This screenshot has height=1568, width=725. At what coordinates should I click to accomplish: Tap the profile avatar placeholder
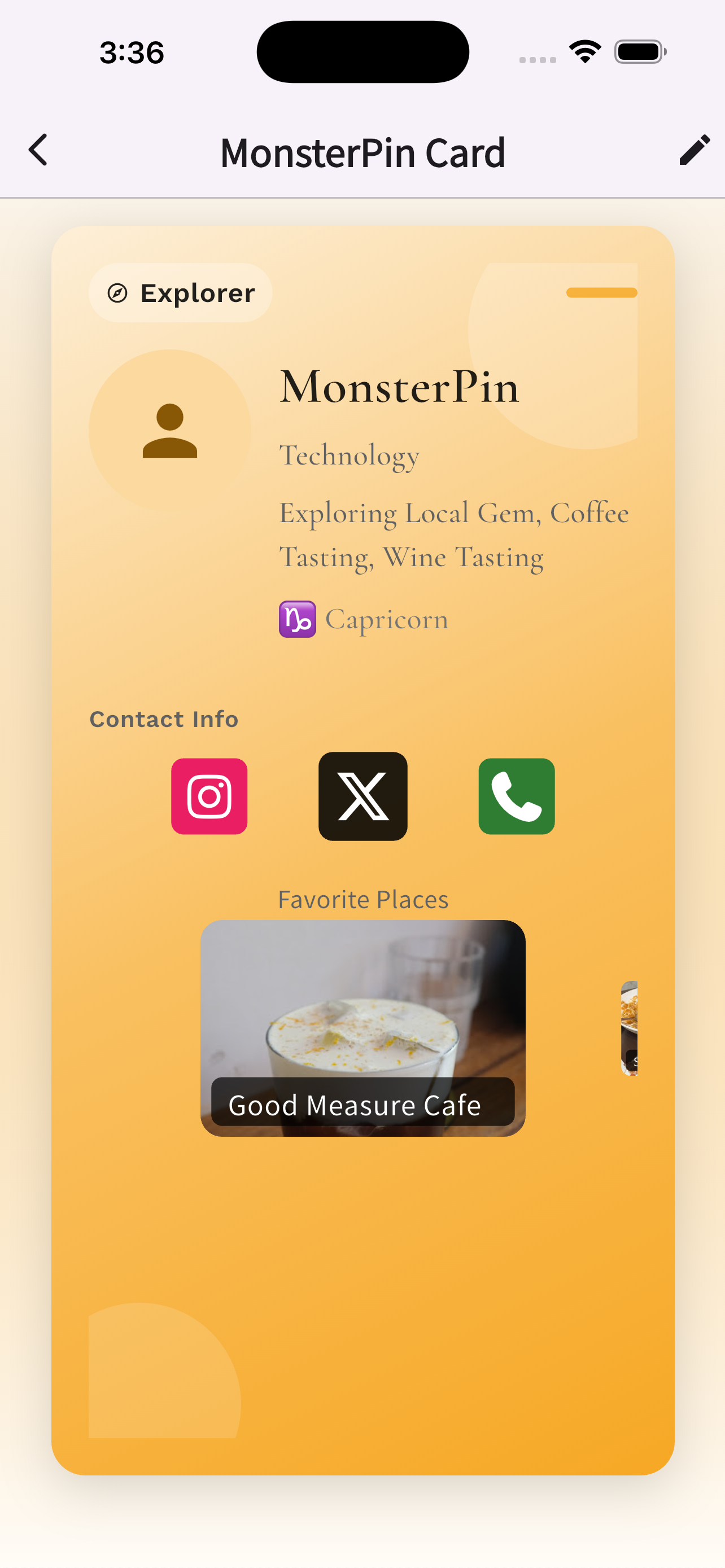coord(170,430)
